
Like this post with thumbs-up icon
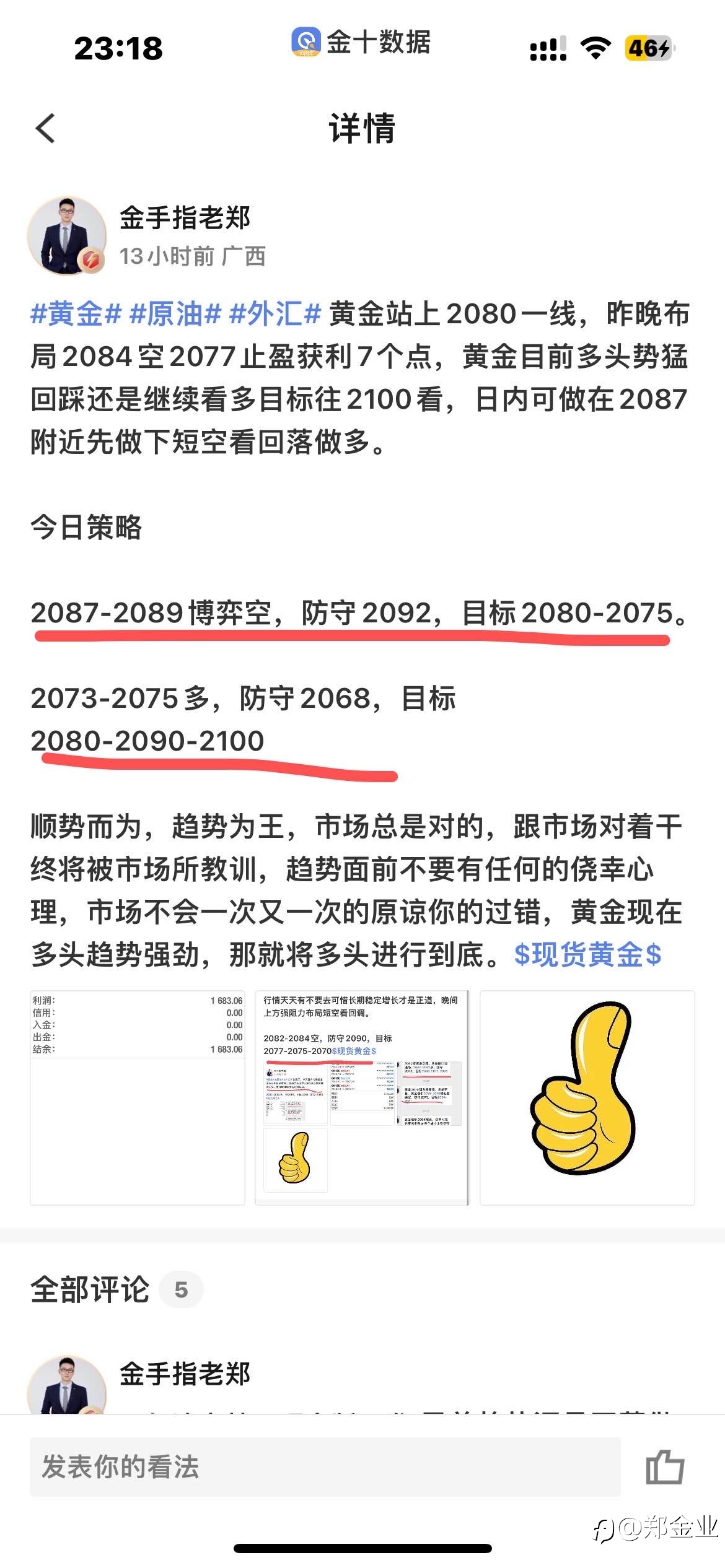665,1466
